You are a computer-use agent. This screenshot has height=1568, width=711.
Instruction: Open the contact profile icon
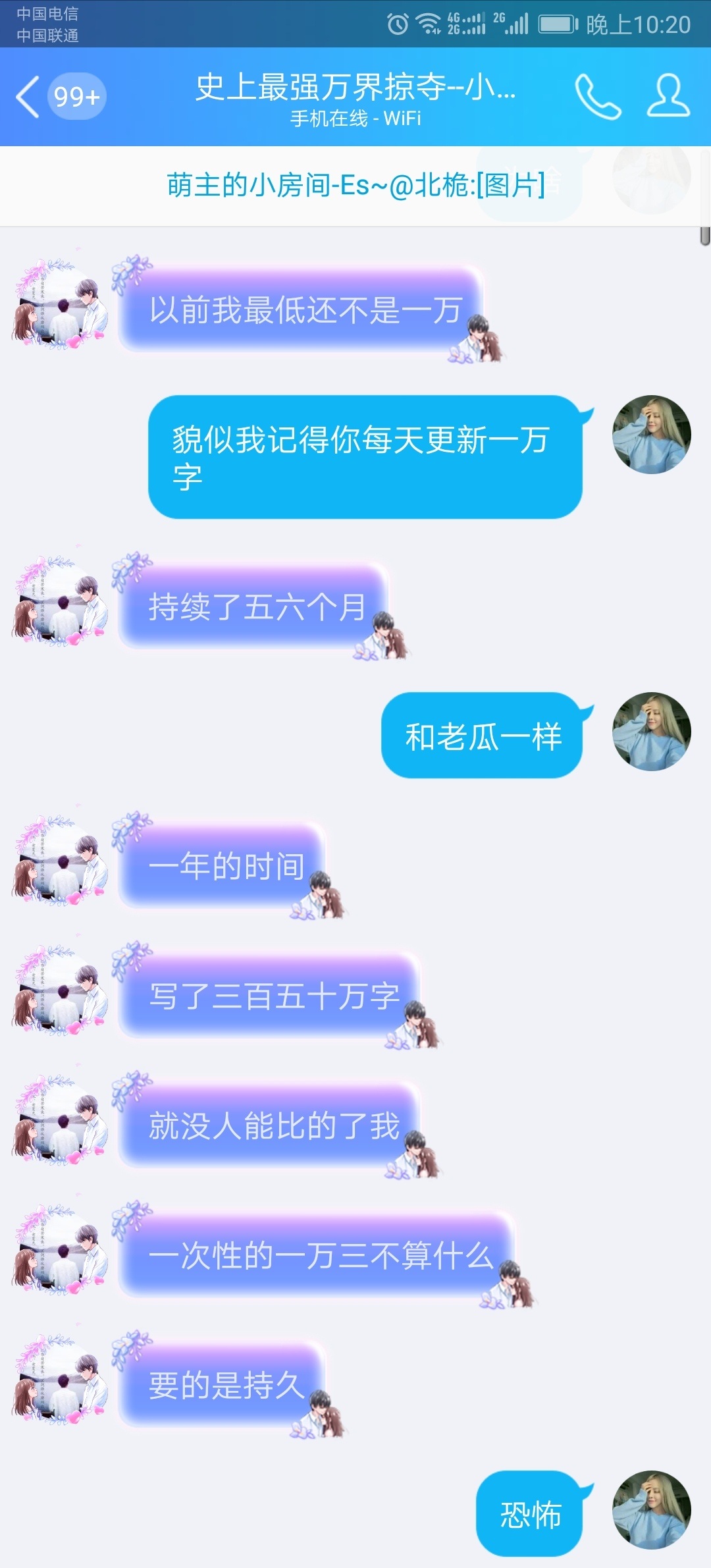point(668,97)
